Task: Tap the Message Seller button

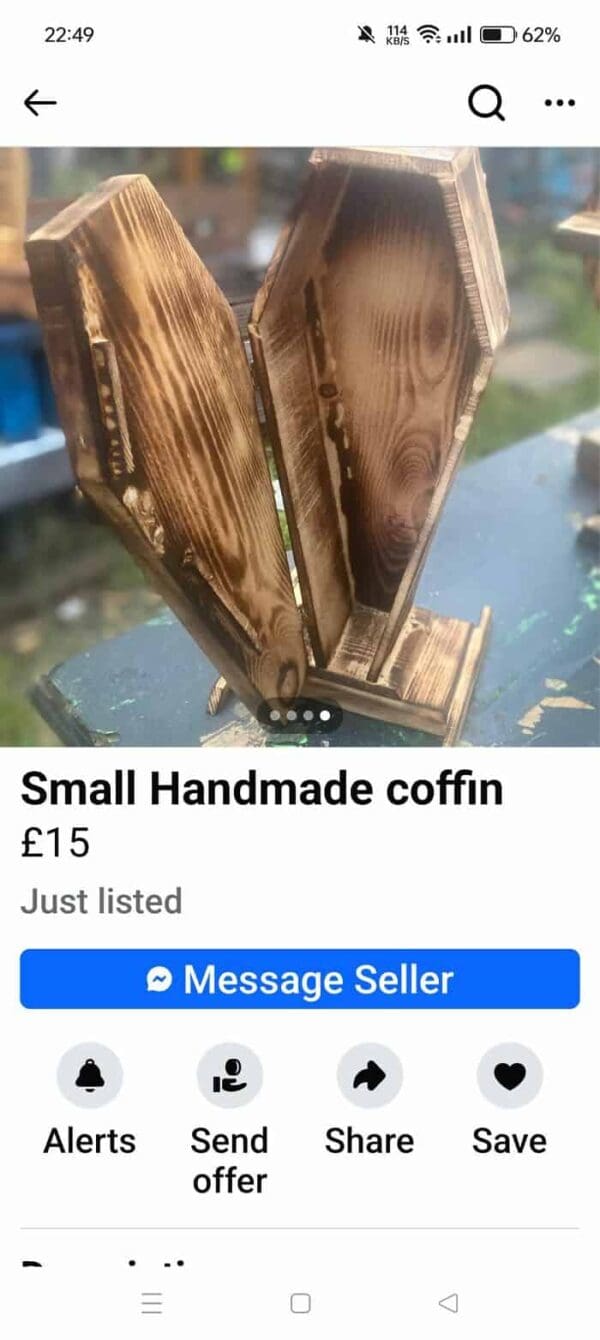Action: 300,979
